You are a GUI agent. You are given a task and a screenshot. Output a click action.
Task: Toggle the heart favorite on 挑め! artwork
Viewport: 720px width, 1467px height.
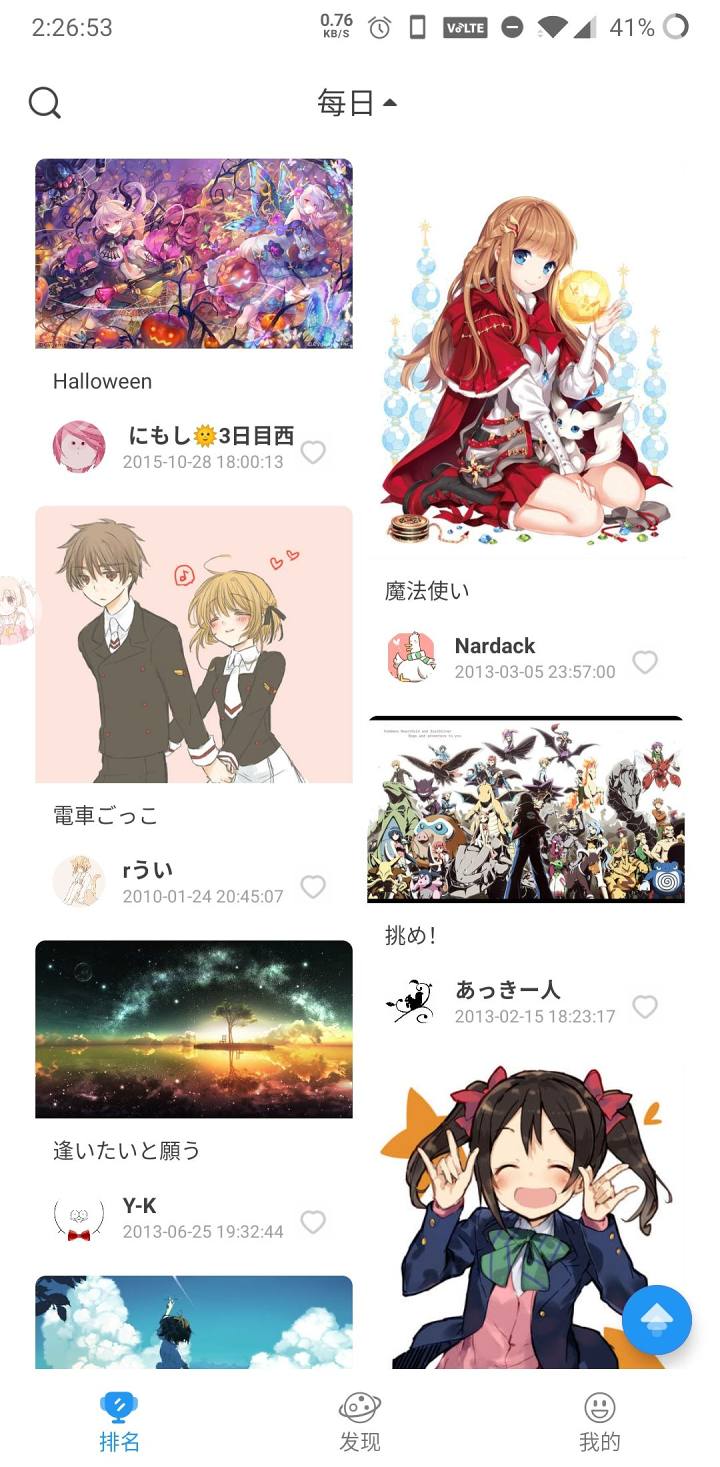646,1007
